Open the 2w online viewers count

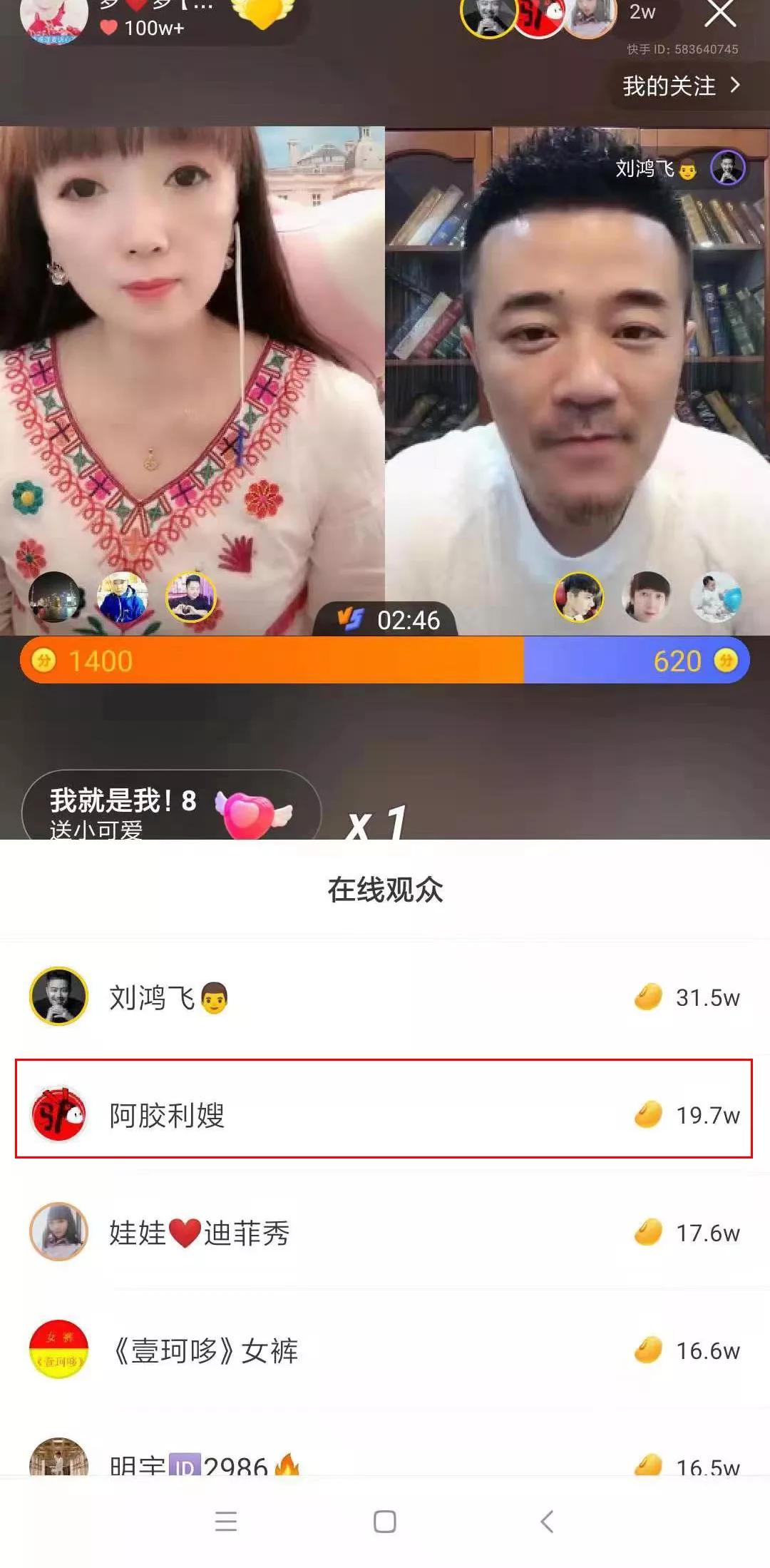pos(642,13)
